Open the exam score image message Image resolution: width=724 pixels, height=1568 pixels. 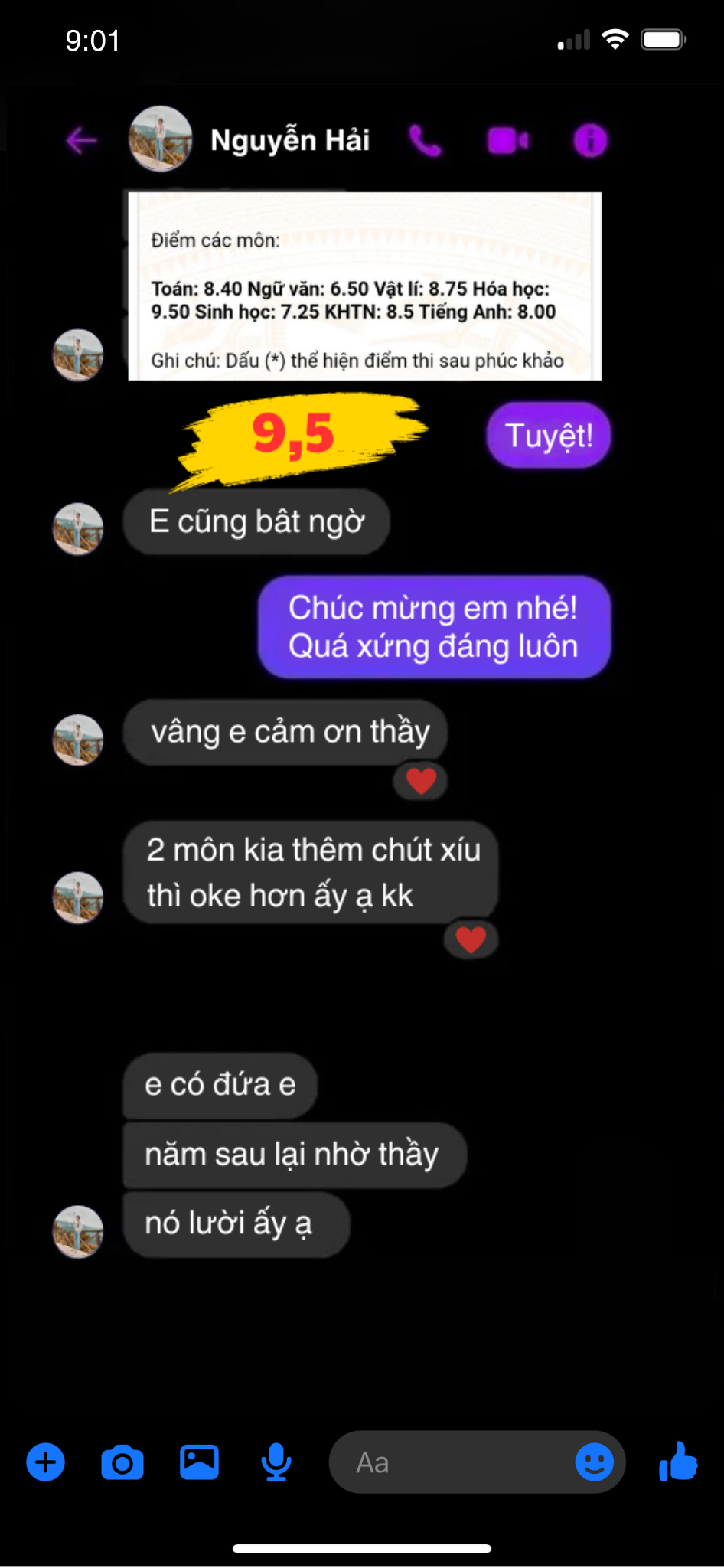tap(364, 286)
